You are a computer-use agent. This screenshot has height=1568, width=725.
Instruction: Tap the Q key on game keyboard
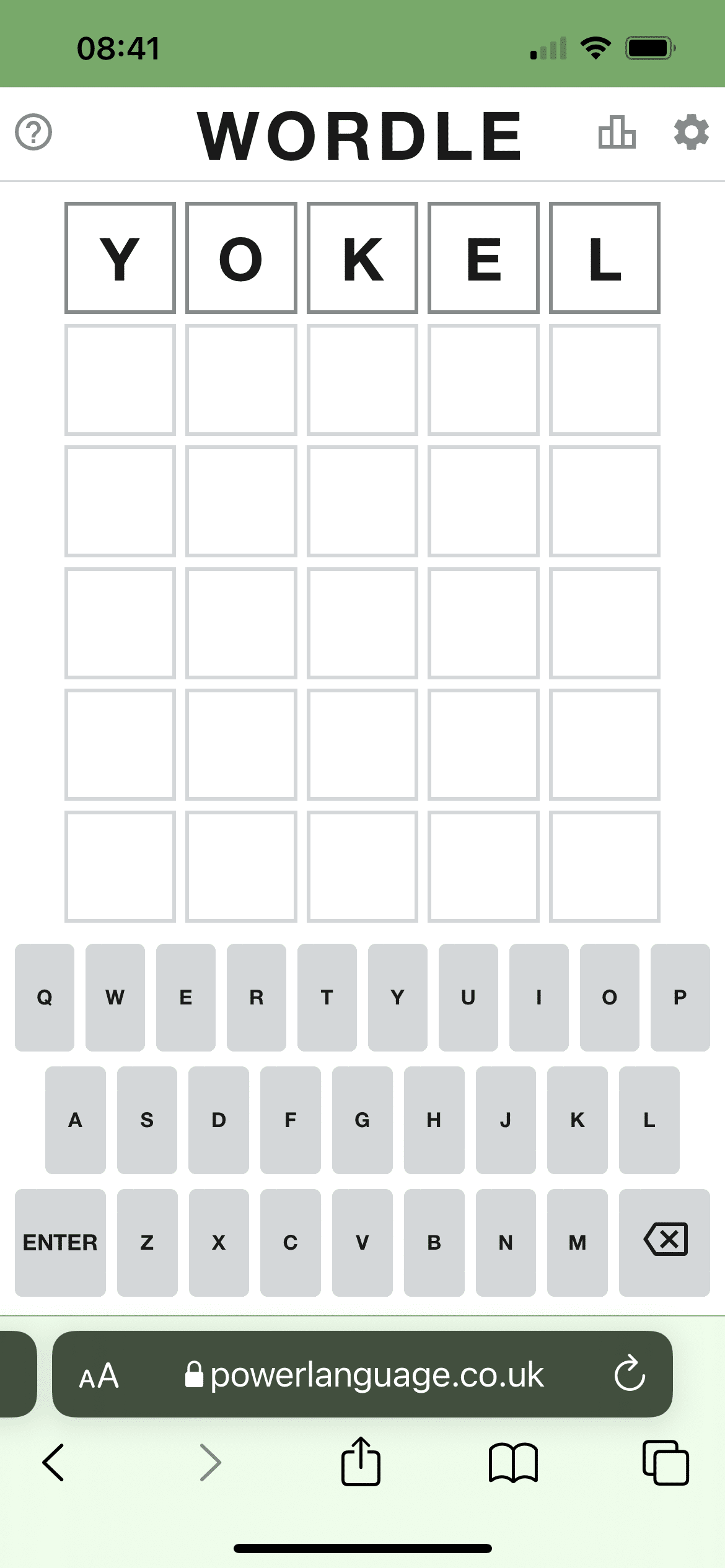45,997
